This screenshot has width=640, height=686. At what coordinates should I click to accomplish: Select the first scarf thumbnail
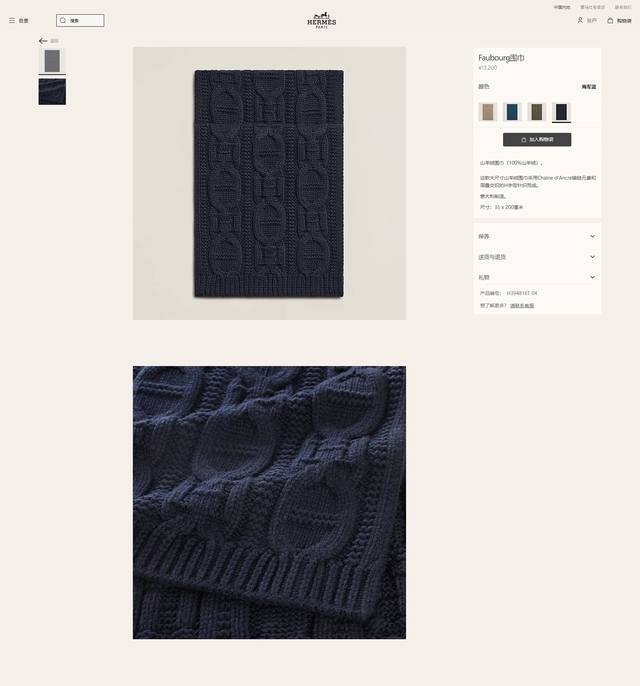coord(52,60)
